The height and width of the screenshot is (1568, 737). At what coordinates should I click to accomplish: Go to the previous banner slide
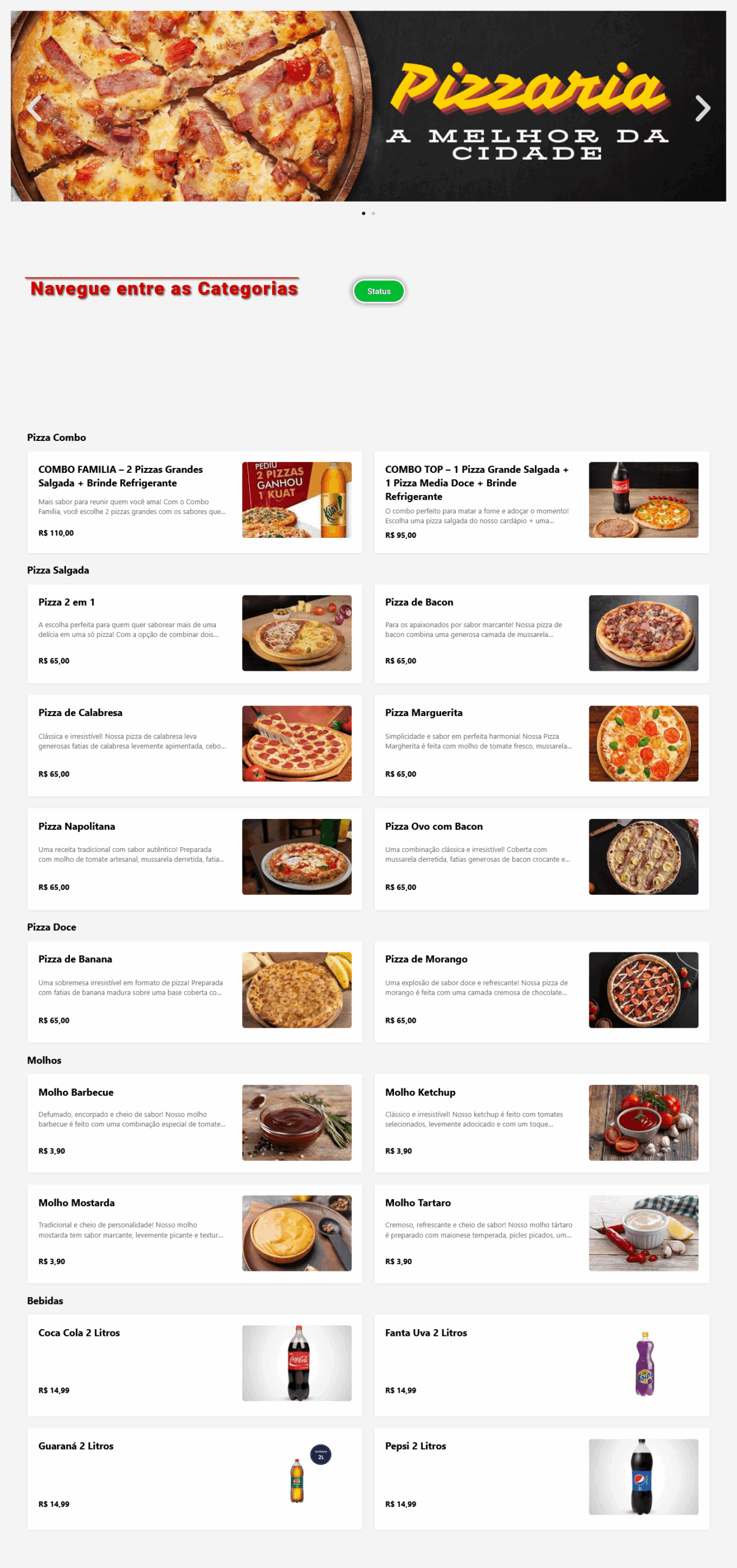34,108
